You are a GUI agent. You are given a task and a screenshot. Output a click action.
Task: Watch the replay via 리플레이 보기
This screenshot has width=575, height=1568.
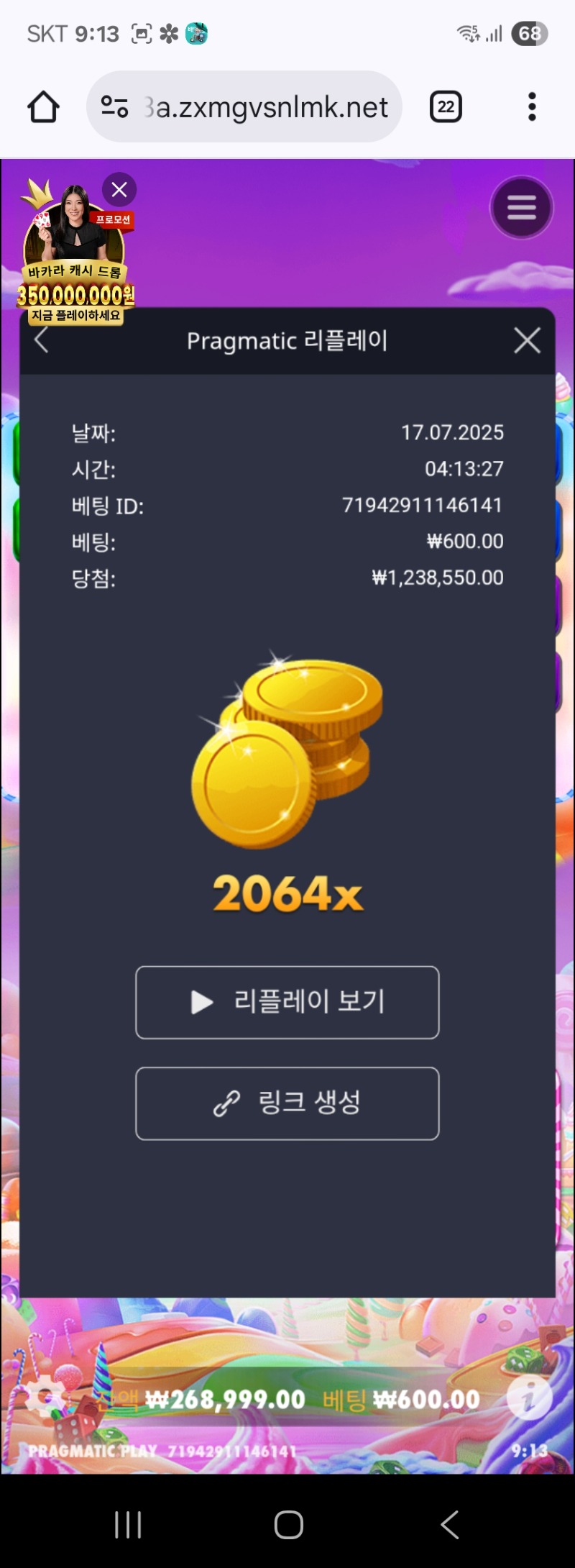[x=287, y=1002]
